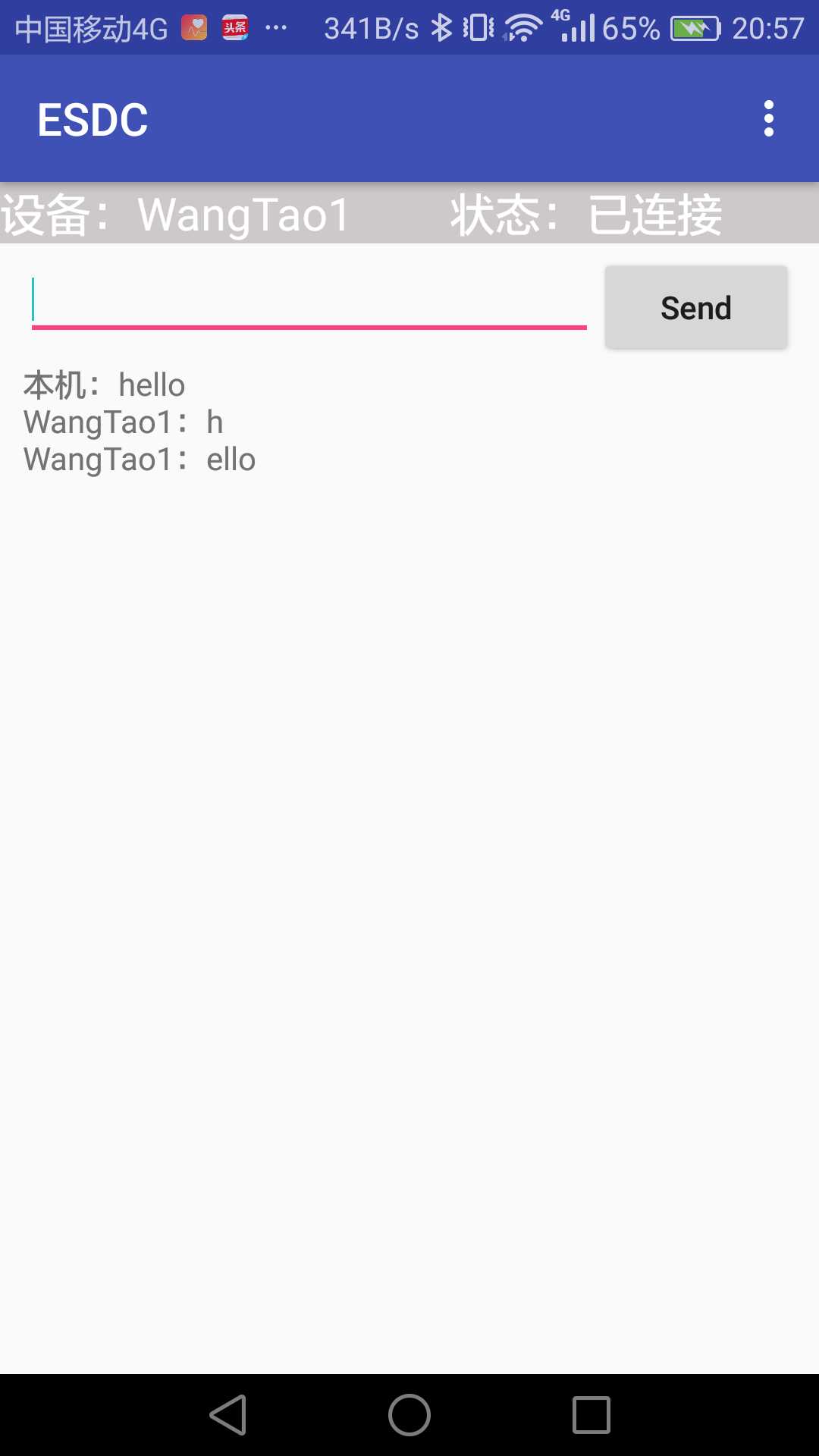Go back using the navigation bar

pos(228,1415)
